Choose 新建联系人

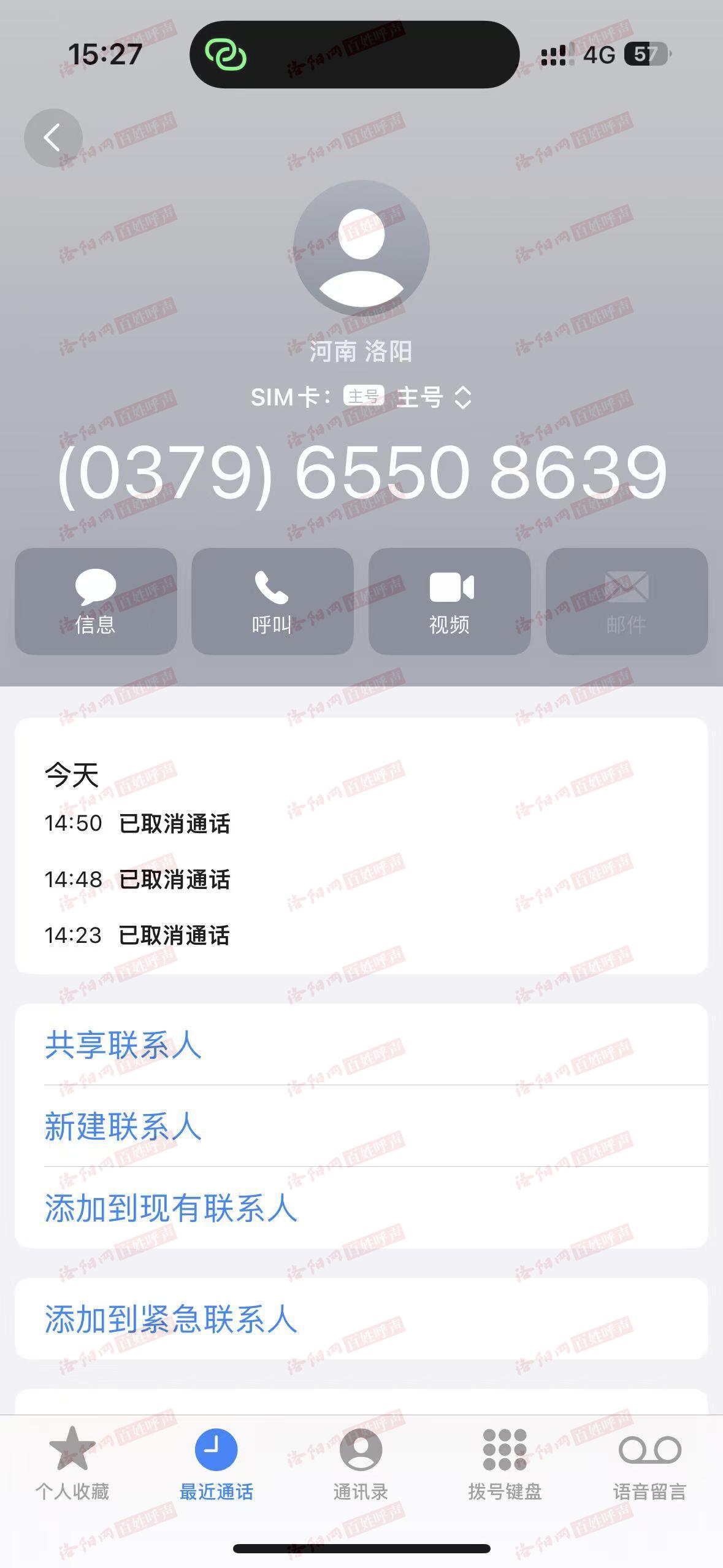pyautogui.click(x=123, y=1126)
